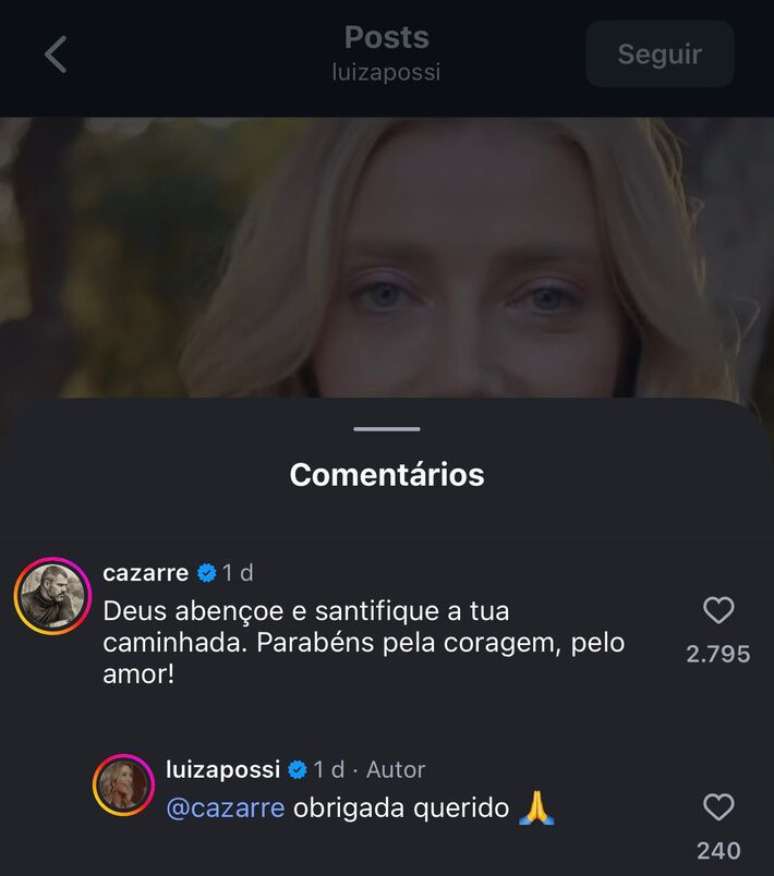Open the cazarre username link

146,573
